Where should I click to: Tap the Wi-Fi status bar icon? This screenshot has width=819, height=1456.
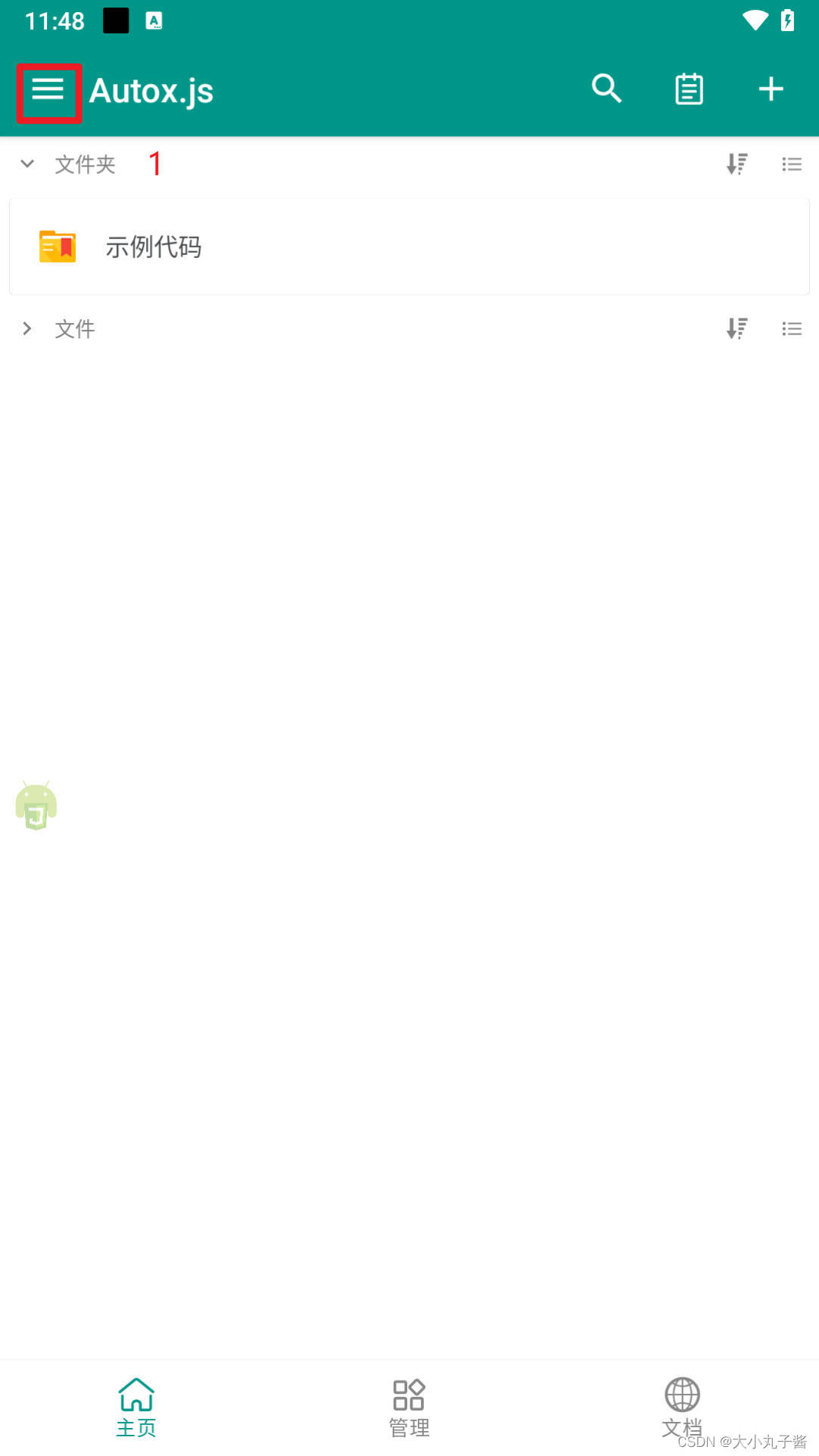pyautogui.click(x=754, y=20)
